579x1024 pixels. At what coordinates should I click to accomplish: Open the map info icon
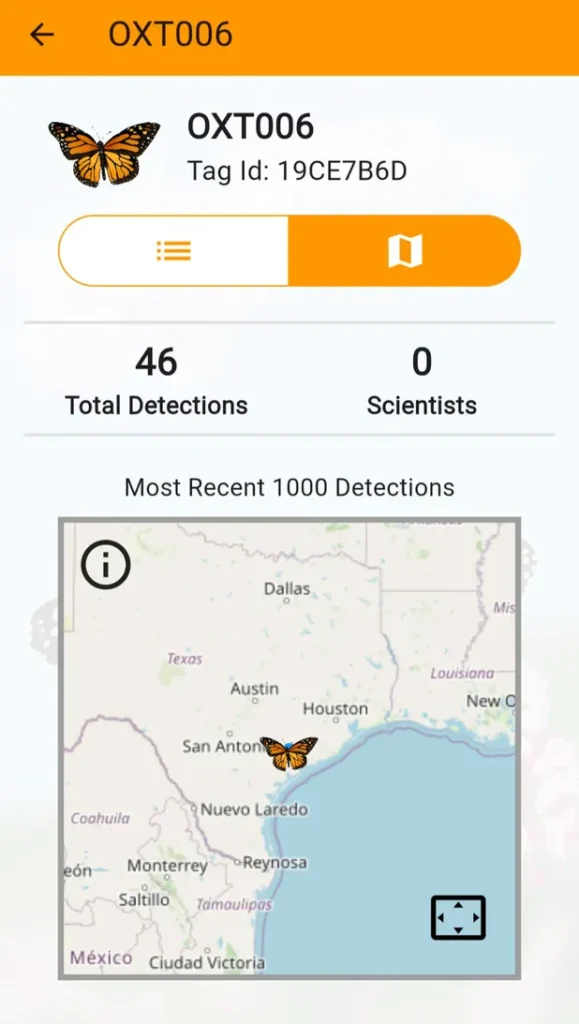click(106, 565)
